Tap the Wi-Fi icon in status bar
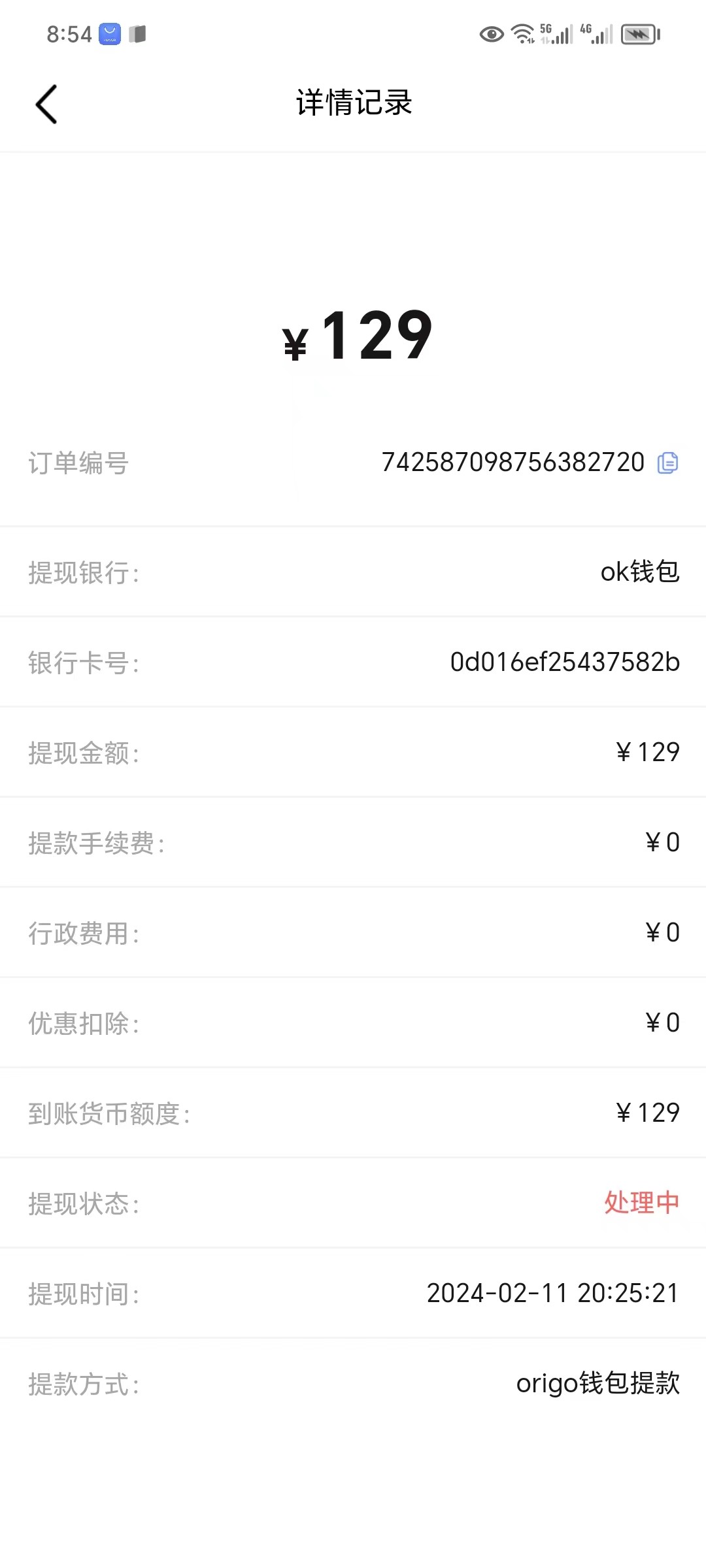This screenshot has height=1568, width=706. click(x=523, y=33)
